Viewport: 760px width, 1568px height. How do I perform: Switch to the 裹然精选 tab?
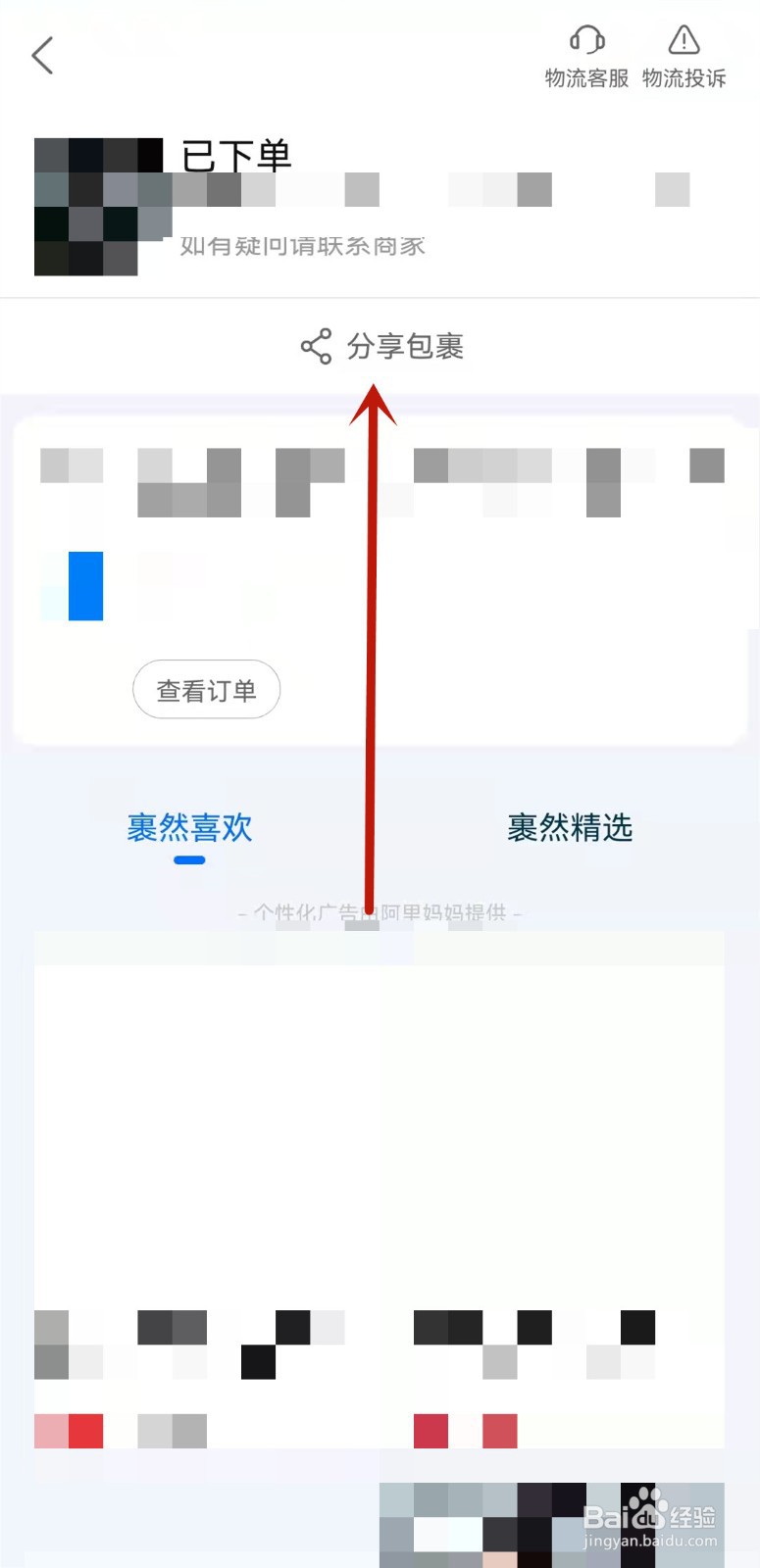tap(569, 828)
